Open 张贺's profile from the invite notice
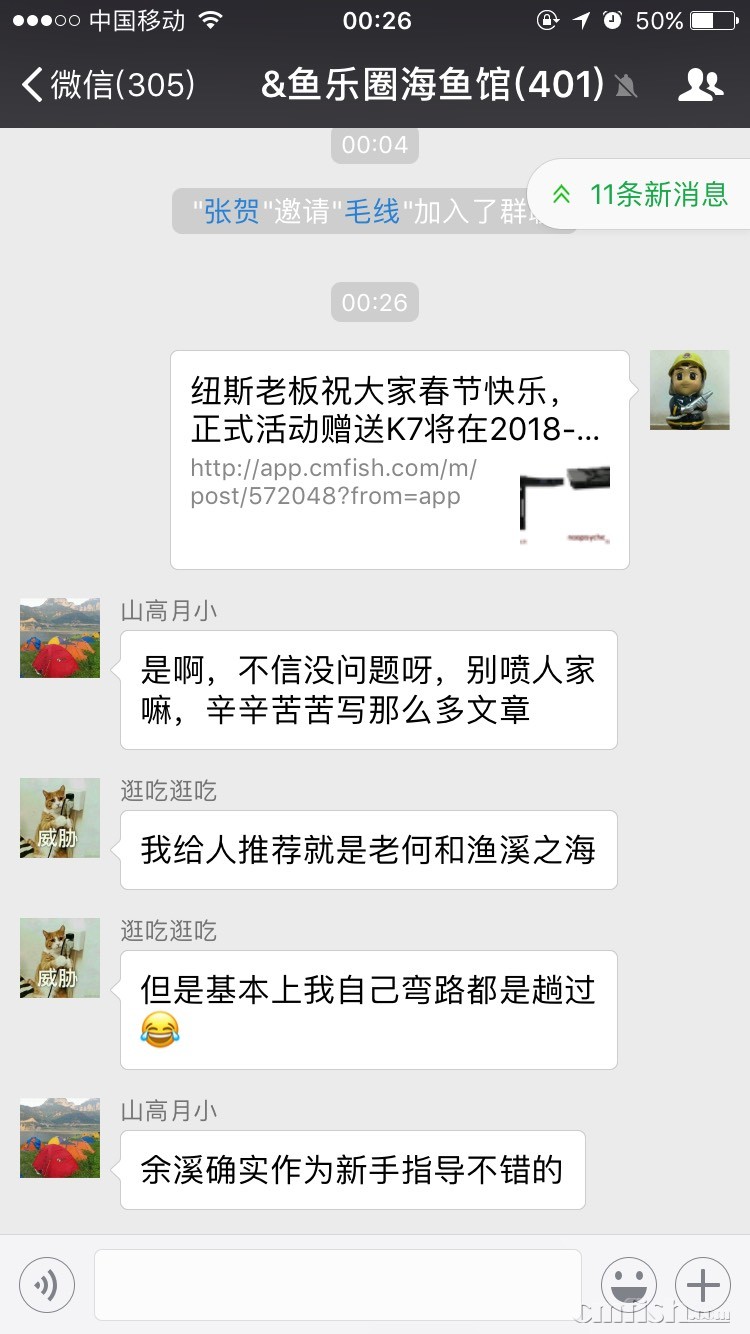 (x=232, y=211)
